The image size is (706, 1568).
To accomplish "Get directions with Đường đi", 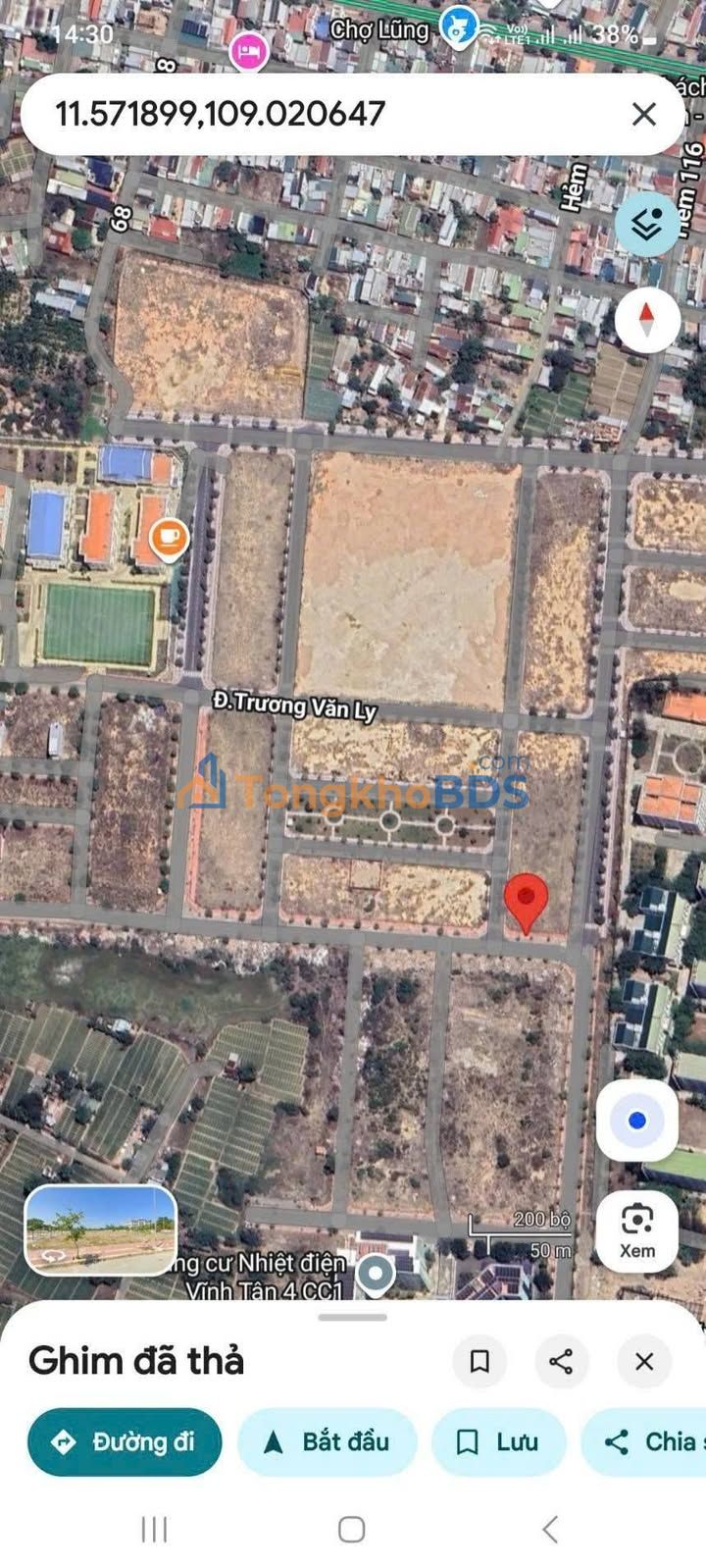I will point(125,1441).
